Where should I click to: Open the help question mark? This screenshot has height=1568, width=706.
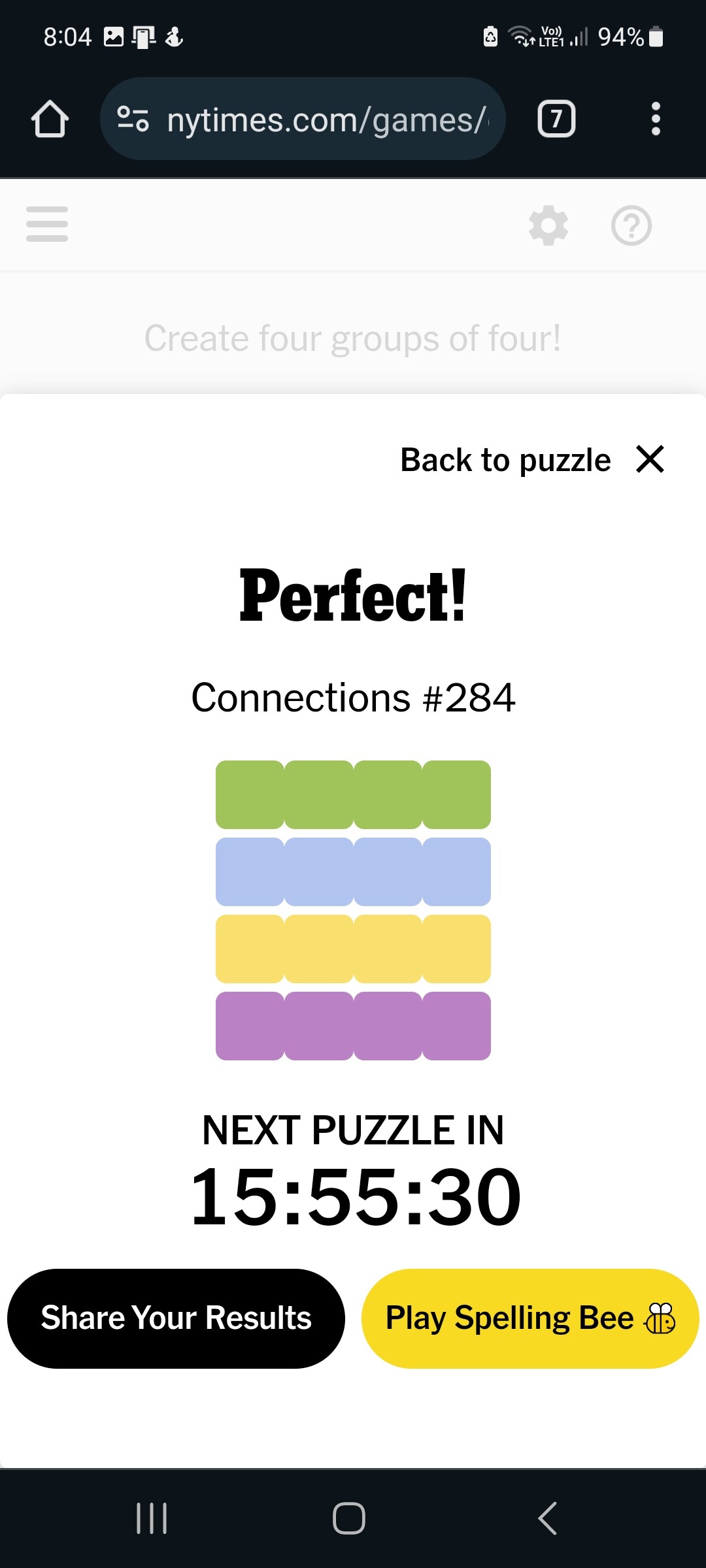[x=631, y=225]
